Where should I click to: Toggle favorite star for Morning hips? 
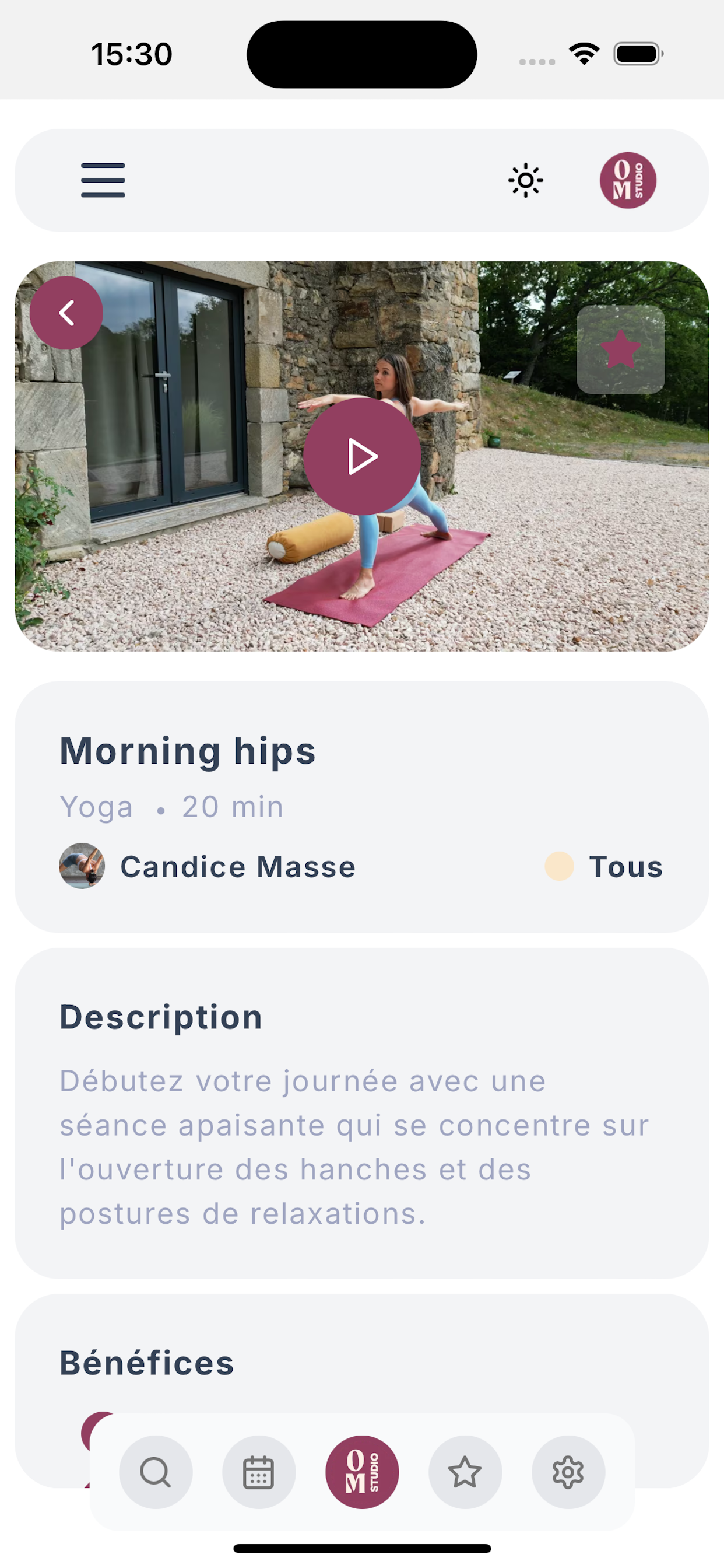(x=620, y=349)
